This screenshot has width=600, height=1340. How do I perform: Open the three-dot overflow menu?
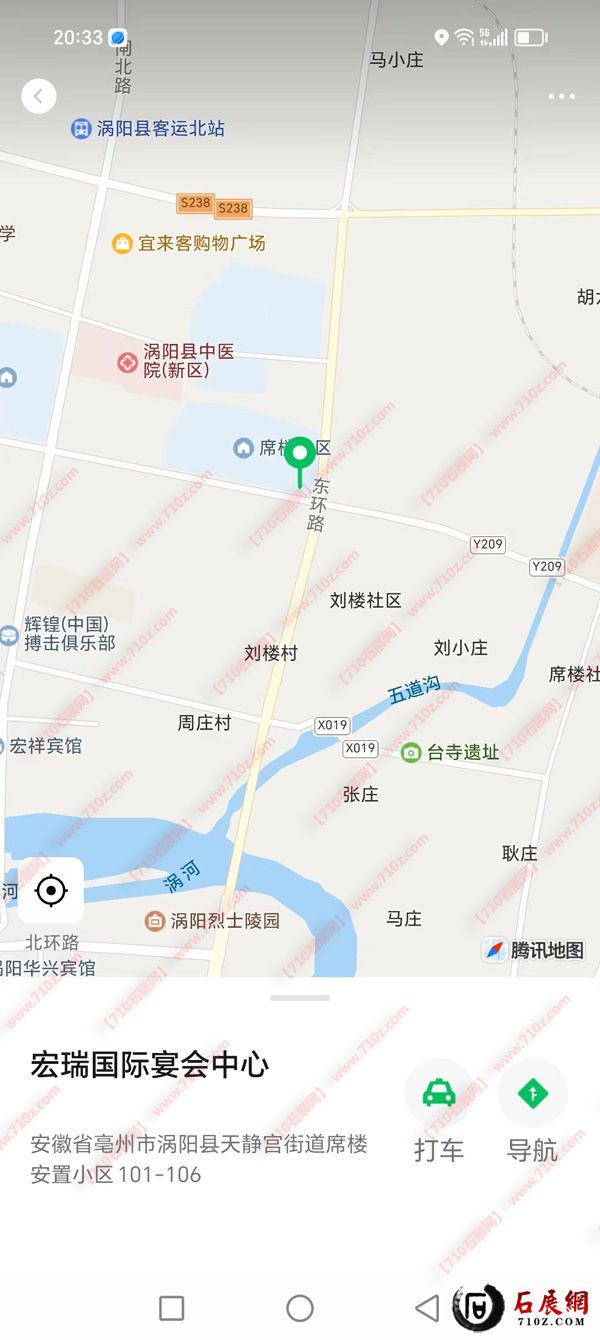pos(561,97)
